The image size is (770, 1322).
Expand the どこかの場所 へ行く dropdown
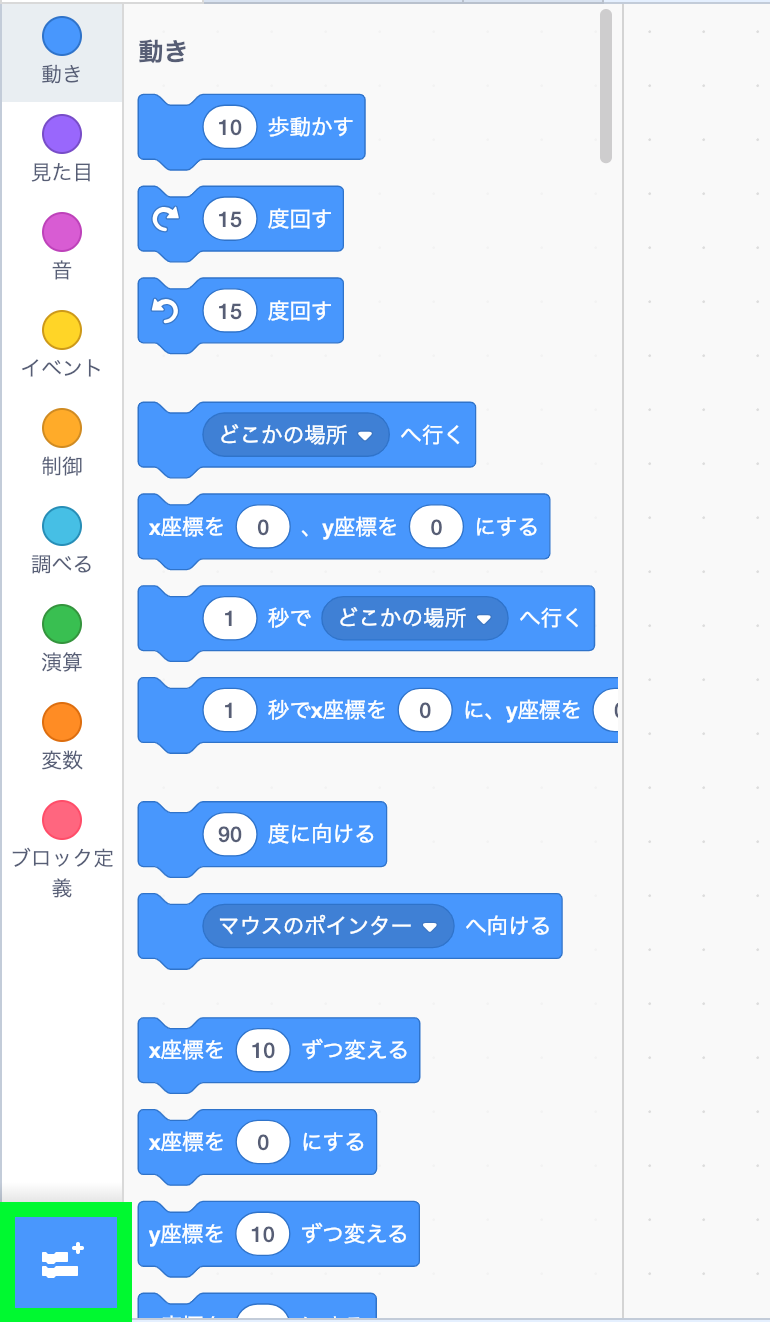[364, 436]
